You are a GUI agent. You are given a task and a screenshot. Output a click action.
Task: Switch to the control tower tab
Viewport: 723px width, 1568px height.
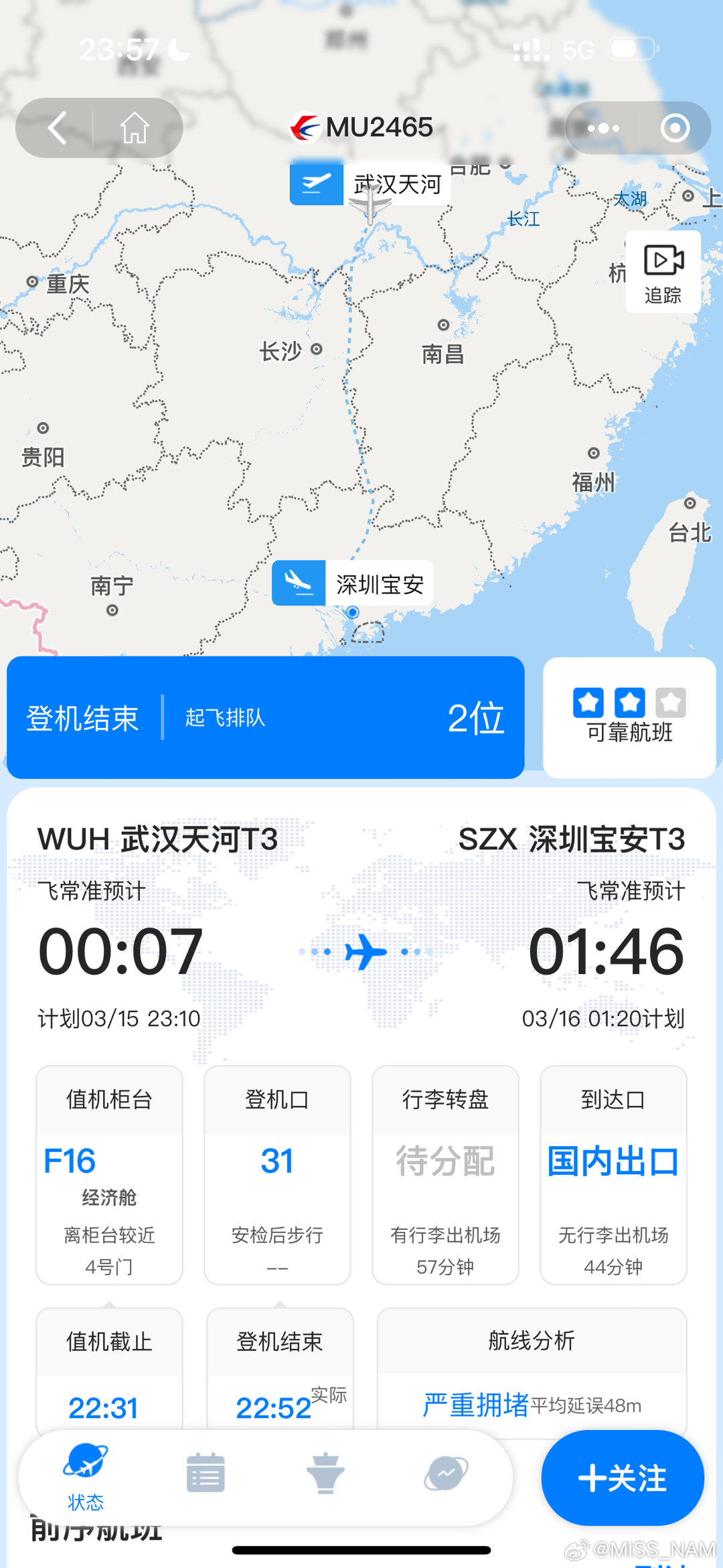325,1474
